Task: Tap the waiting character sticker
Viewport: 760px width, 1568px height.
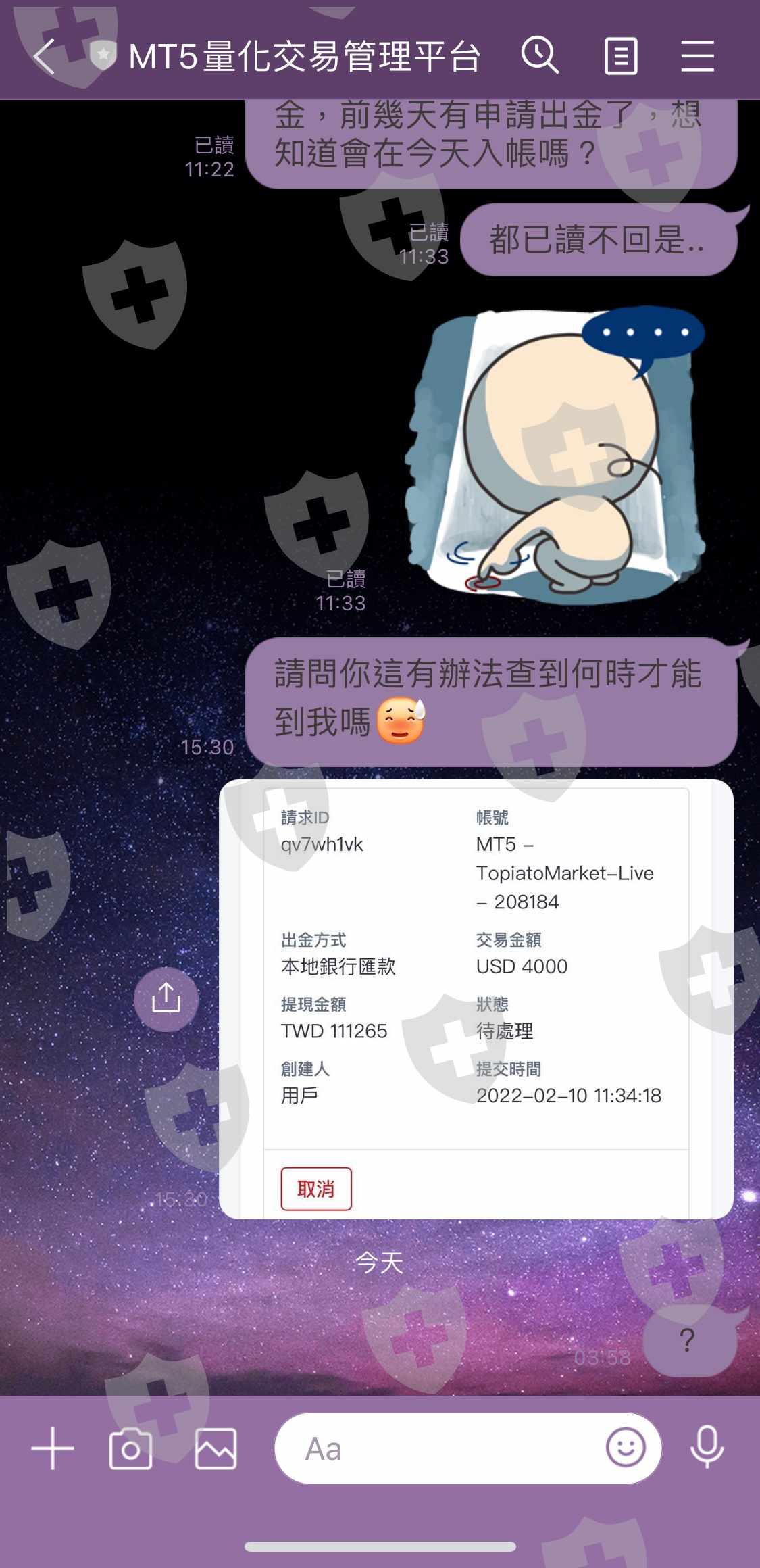Action: pyautogui.click(x=555, y=456)
